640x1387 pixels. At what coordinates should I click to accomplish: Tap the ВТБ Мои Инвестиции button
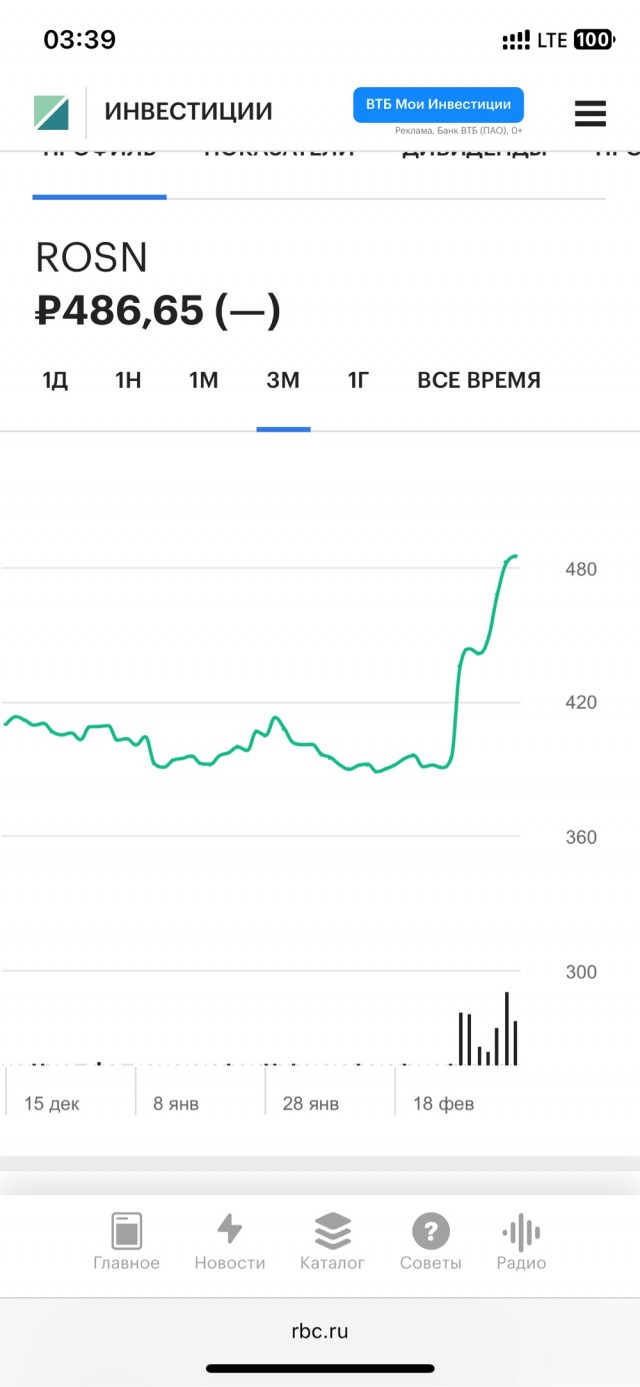coord(438,105)
